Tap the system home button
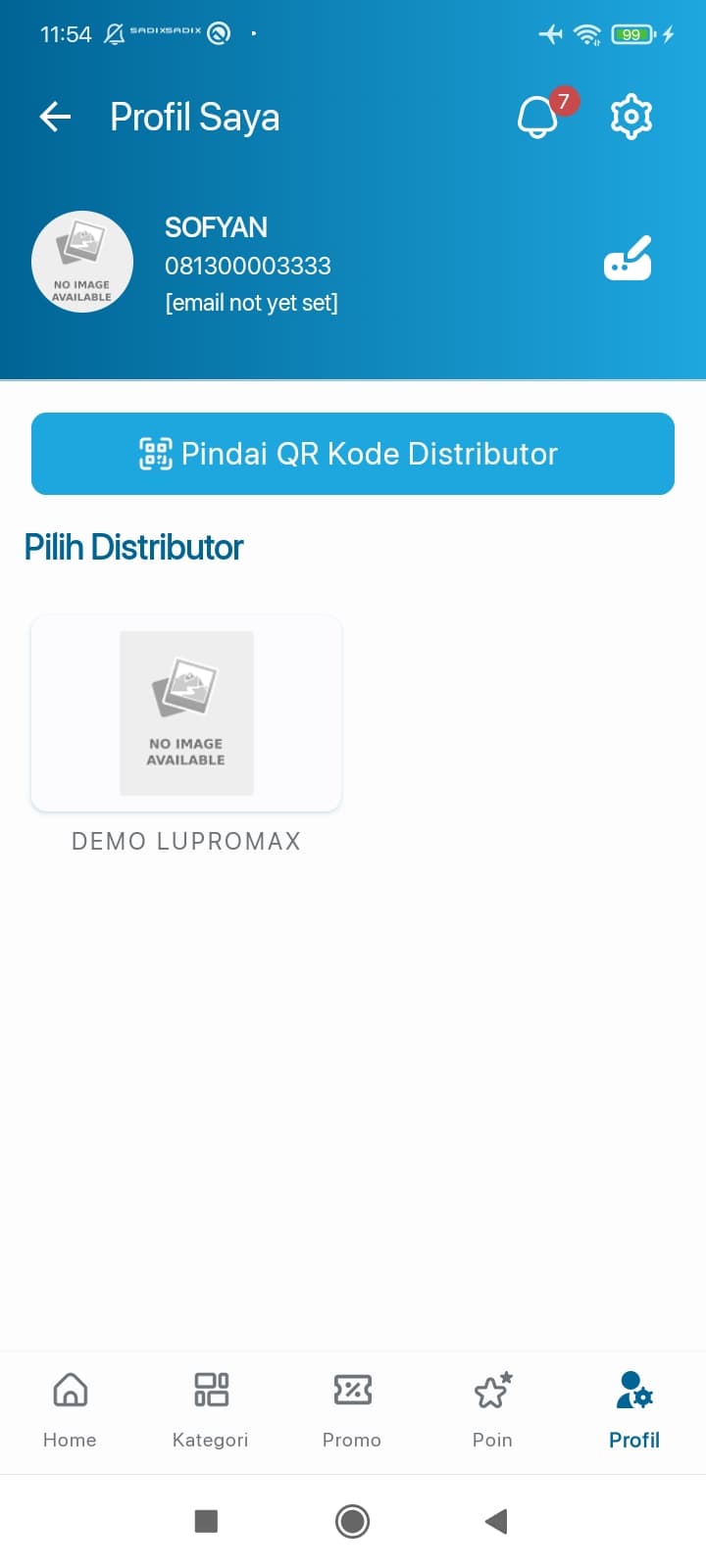This screenshot has width=706, height=1568. [352, 1521]
